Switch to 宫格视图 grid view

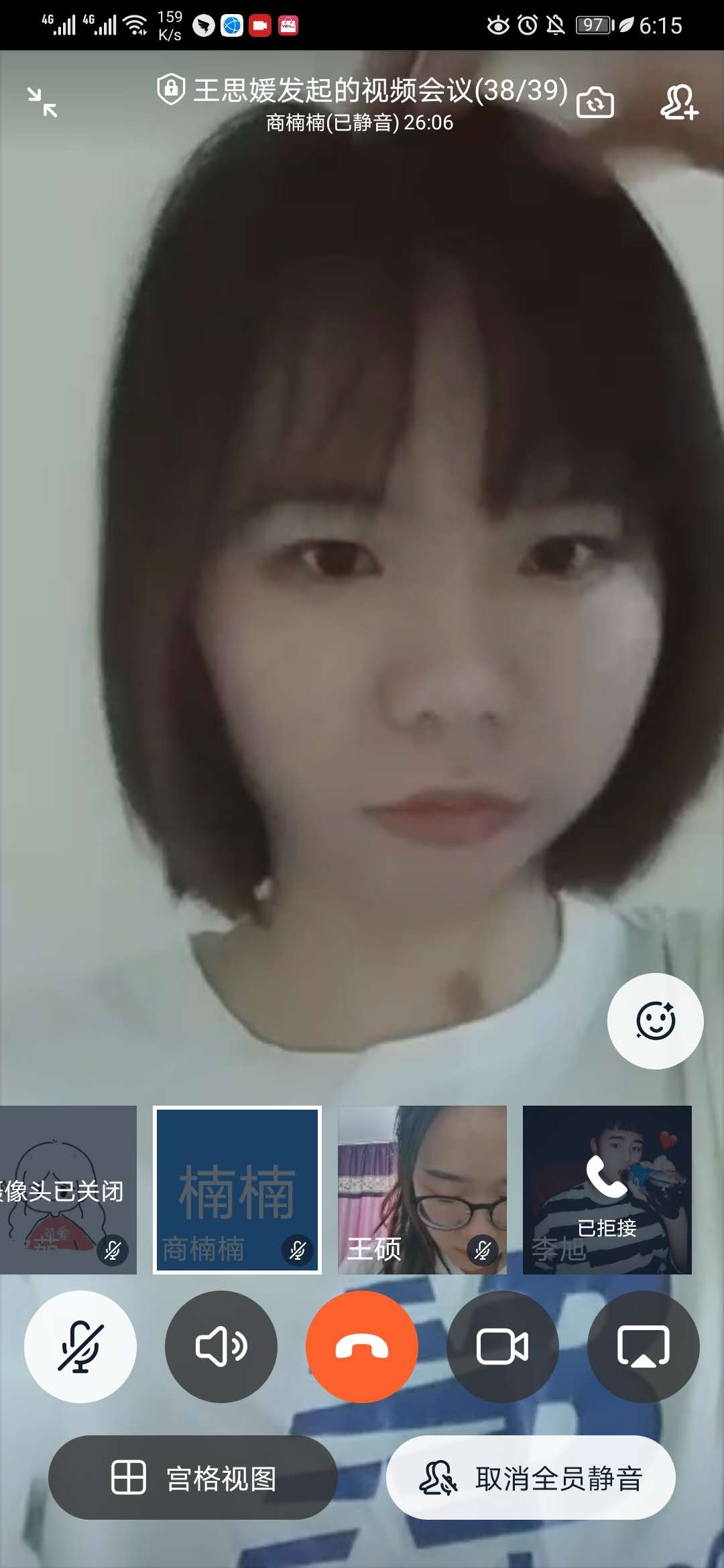(x=193, y=1478)
